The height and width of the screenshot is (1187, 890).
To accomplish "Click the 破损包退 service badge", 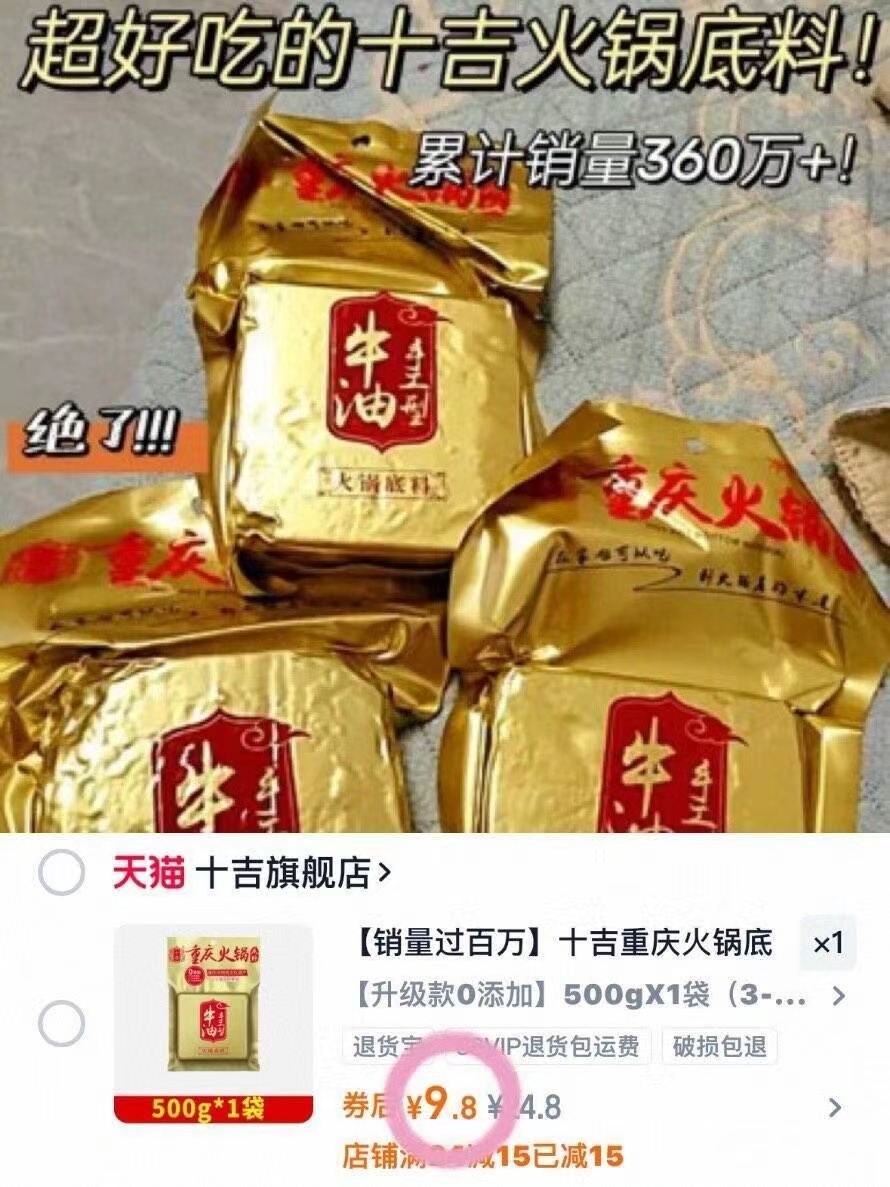I will pos(717,1045).
